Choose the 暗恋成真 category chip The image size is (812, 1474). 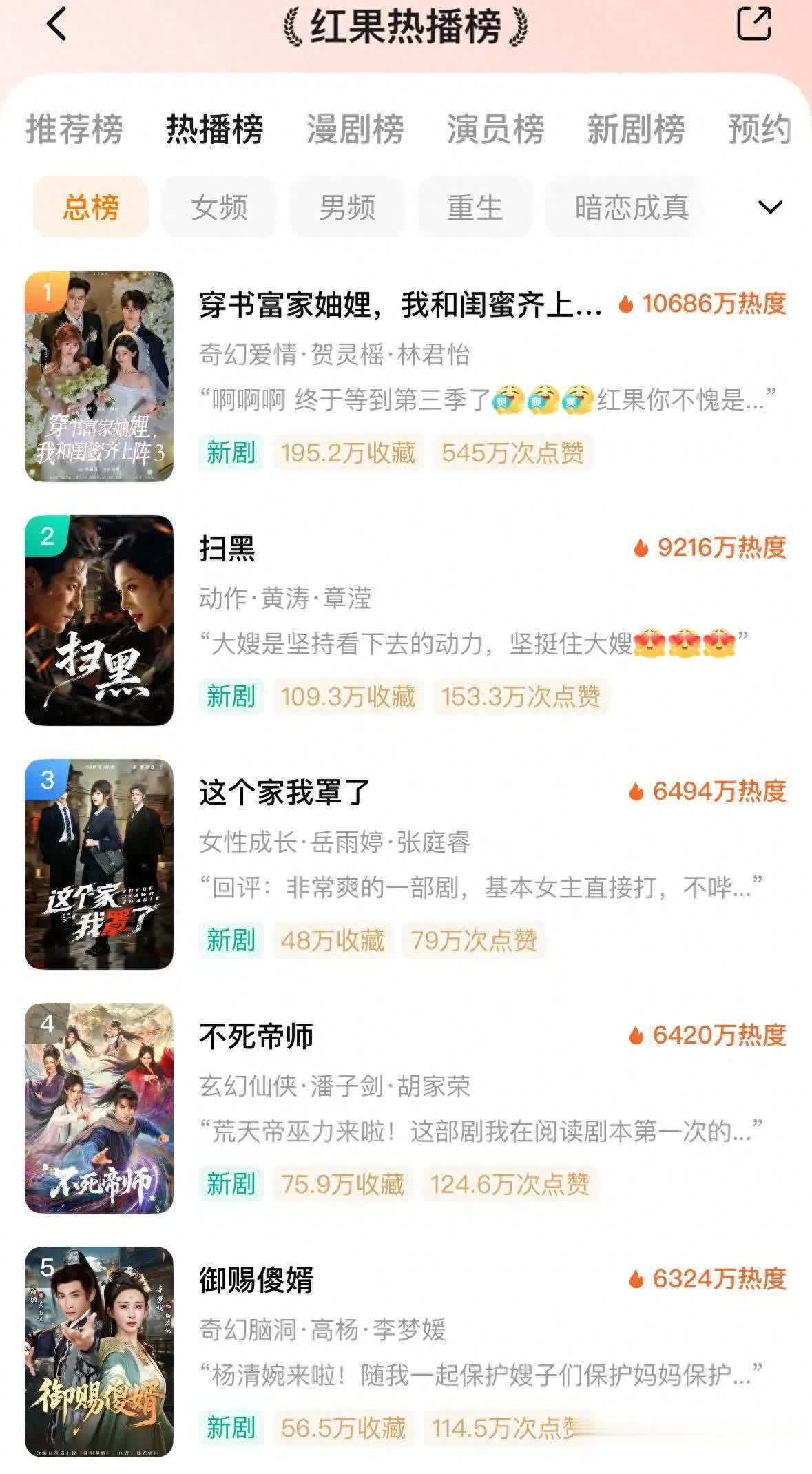[x=631, y=207]
